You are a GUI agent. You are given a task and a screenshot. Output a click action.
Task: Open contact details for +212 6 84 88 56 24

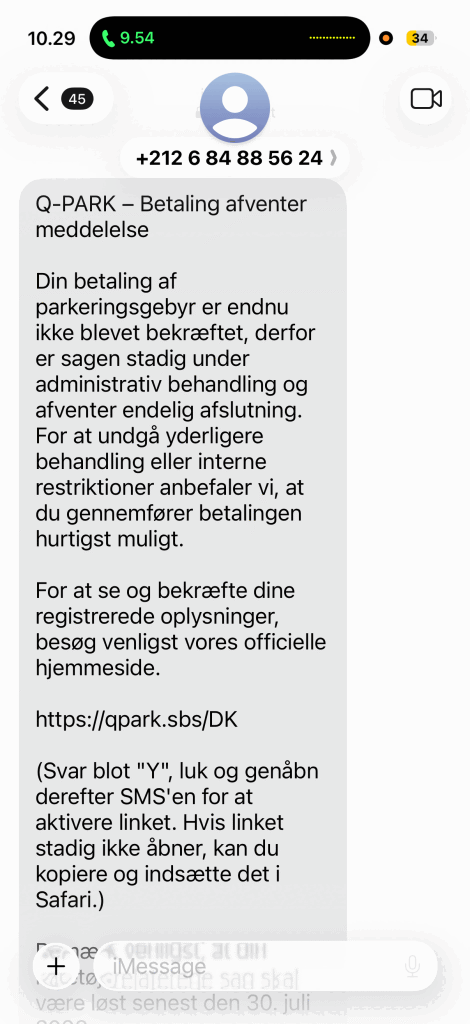(235, 158)
